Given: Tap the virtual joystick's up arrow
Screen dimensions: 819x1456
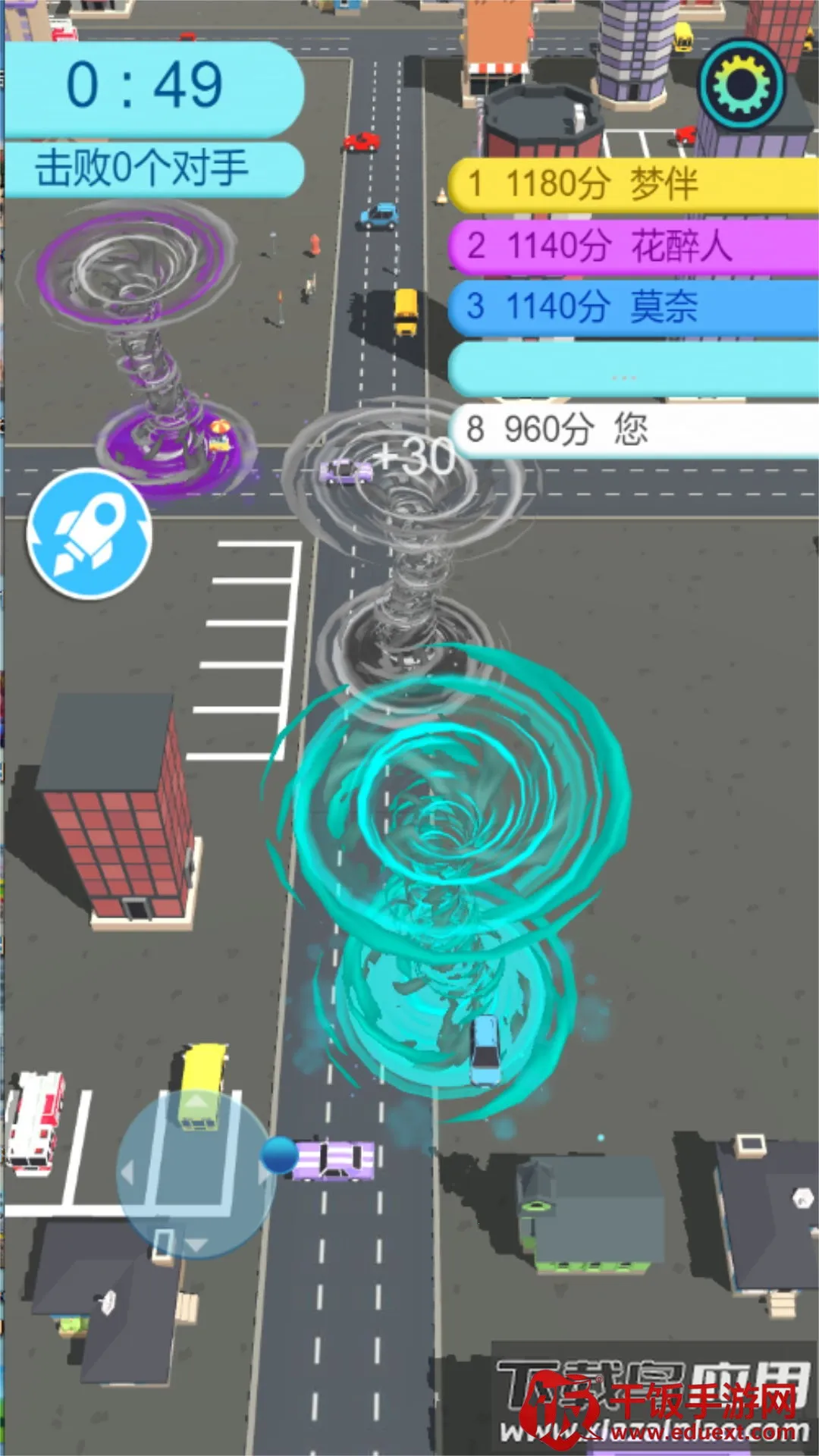Looking at the screenshot, I should pos(196,1102).
